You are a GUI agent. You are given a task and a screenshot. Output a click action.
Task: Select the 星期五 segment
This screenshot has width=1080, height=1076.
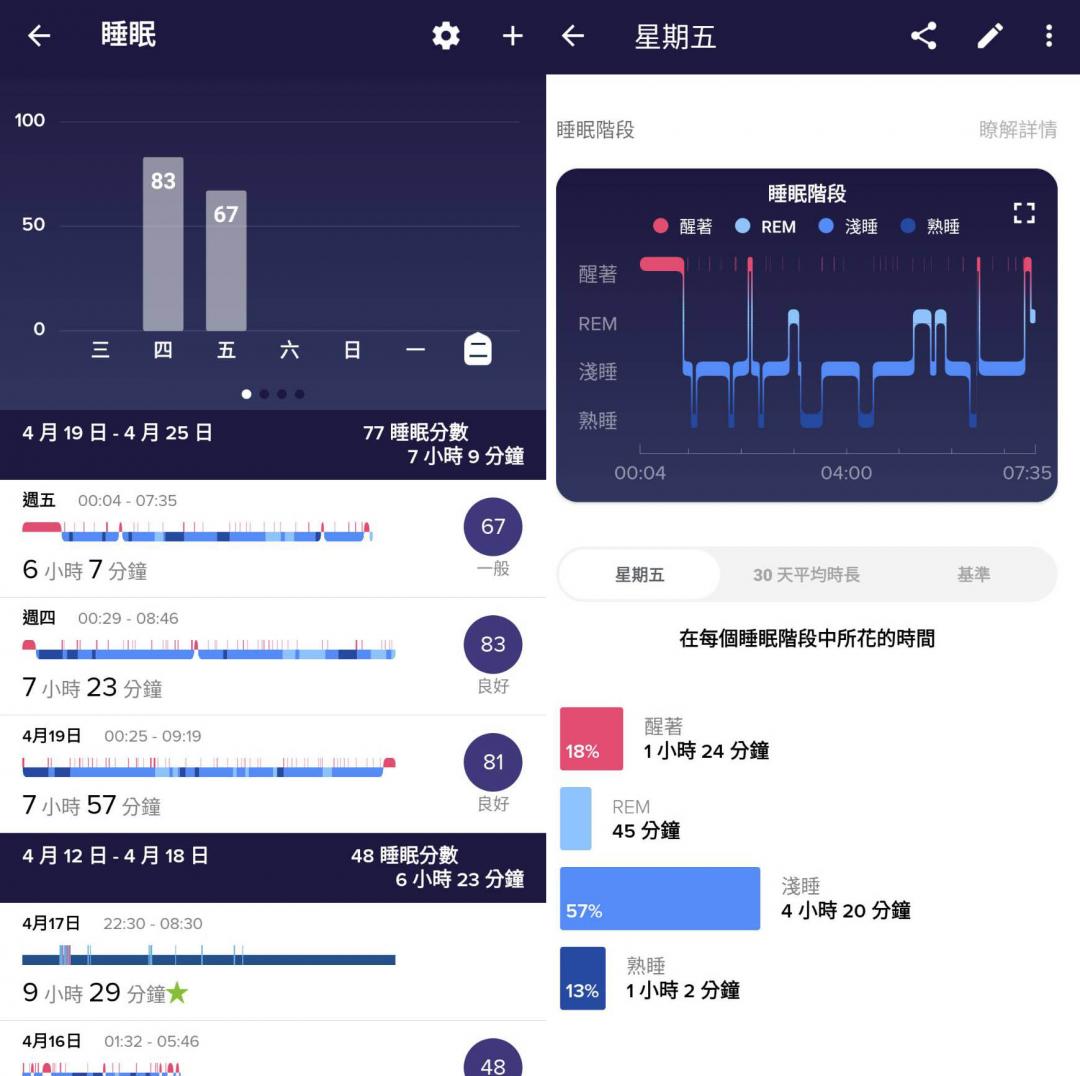640,575
